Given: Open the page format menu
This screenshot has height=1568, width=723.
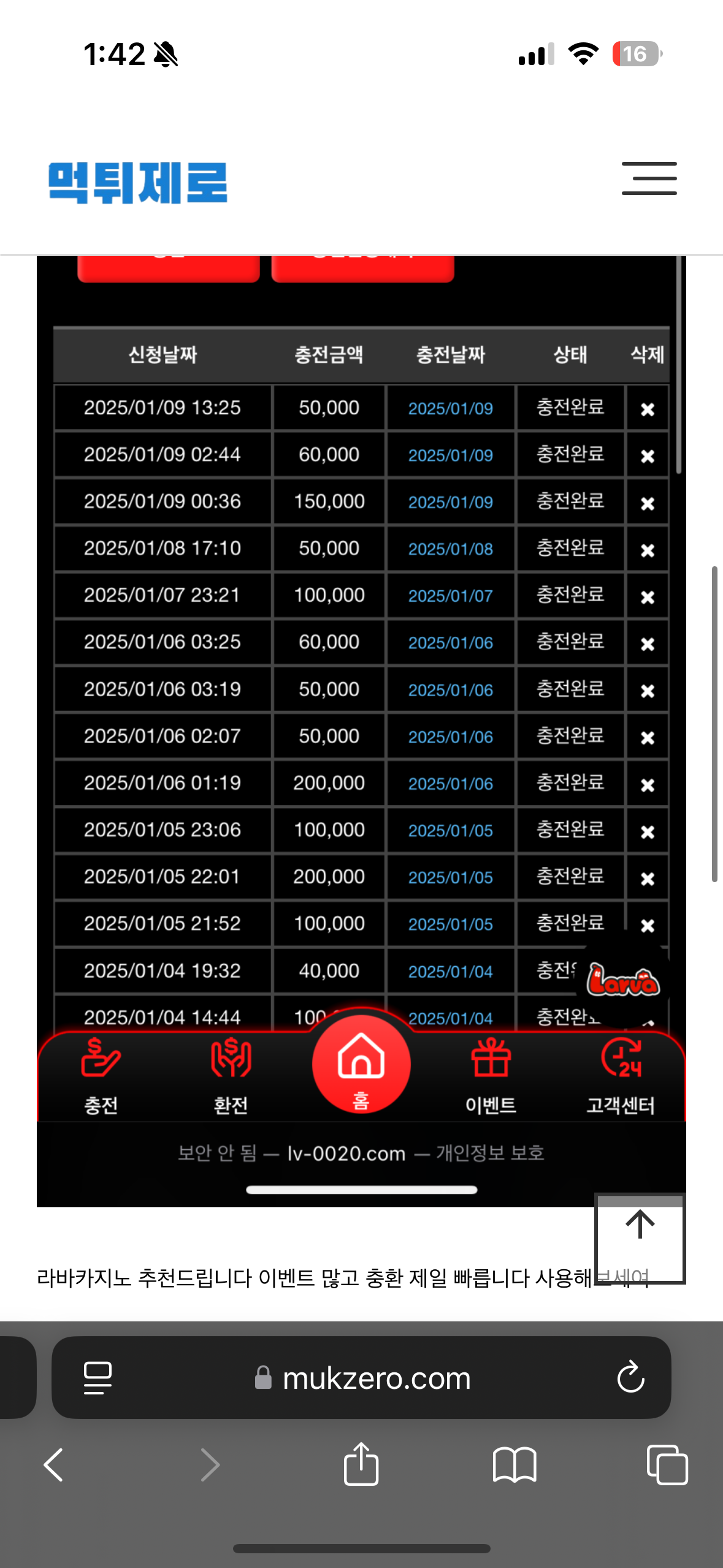Looking at the screenshot, I should (98, 1378).
